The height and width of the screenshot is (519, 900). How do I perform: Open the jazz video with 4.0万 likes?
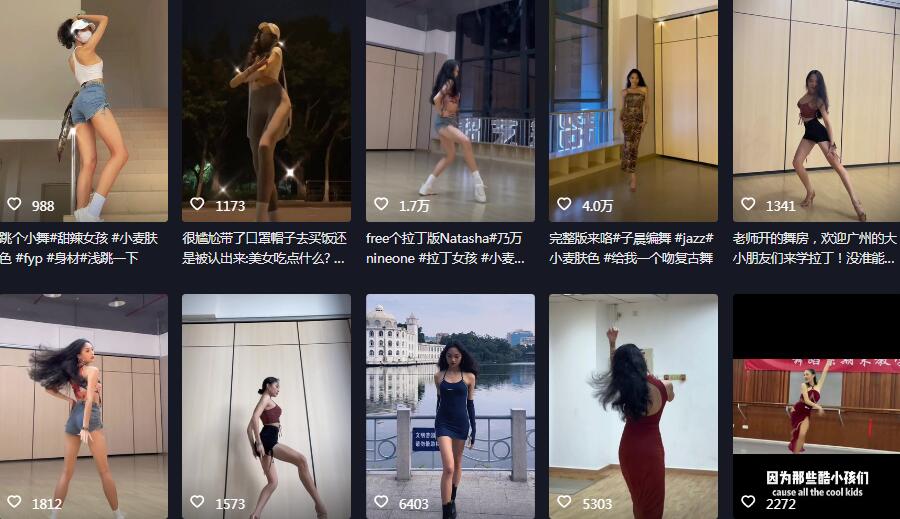(633, 110)
